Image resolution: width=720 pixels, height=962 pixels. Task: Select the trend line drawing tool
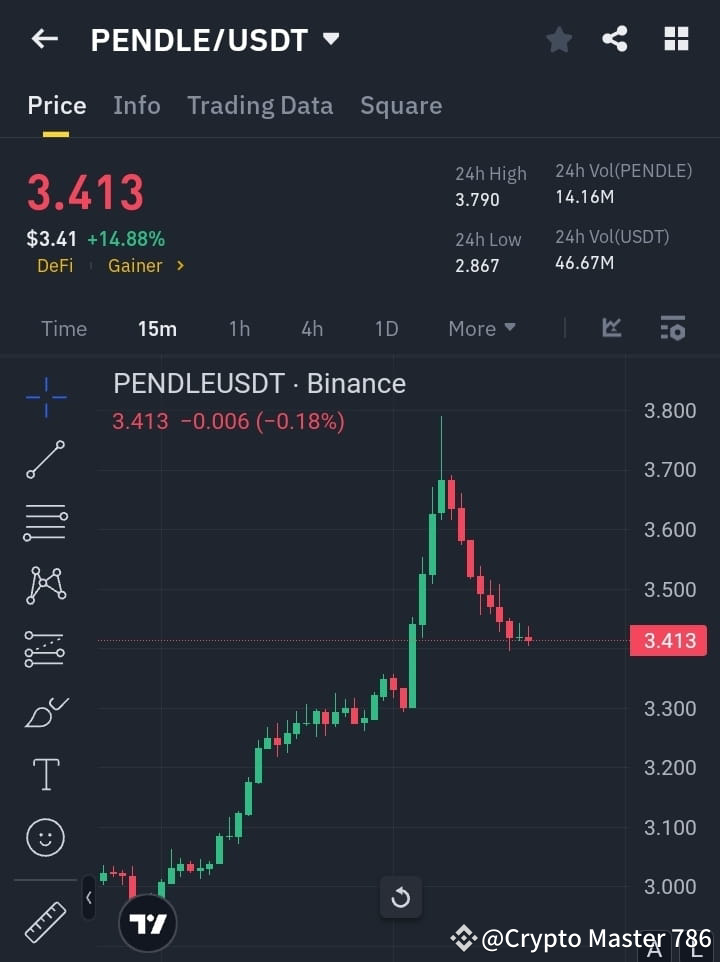45,461
